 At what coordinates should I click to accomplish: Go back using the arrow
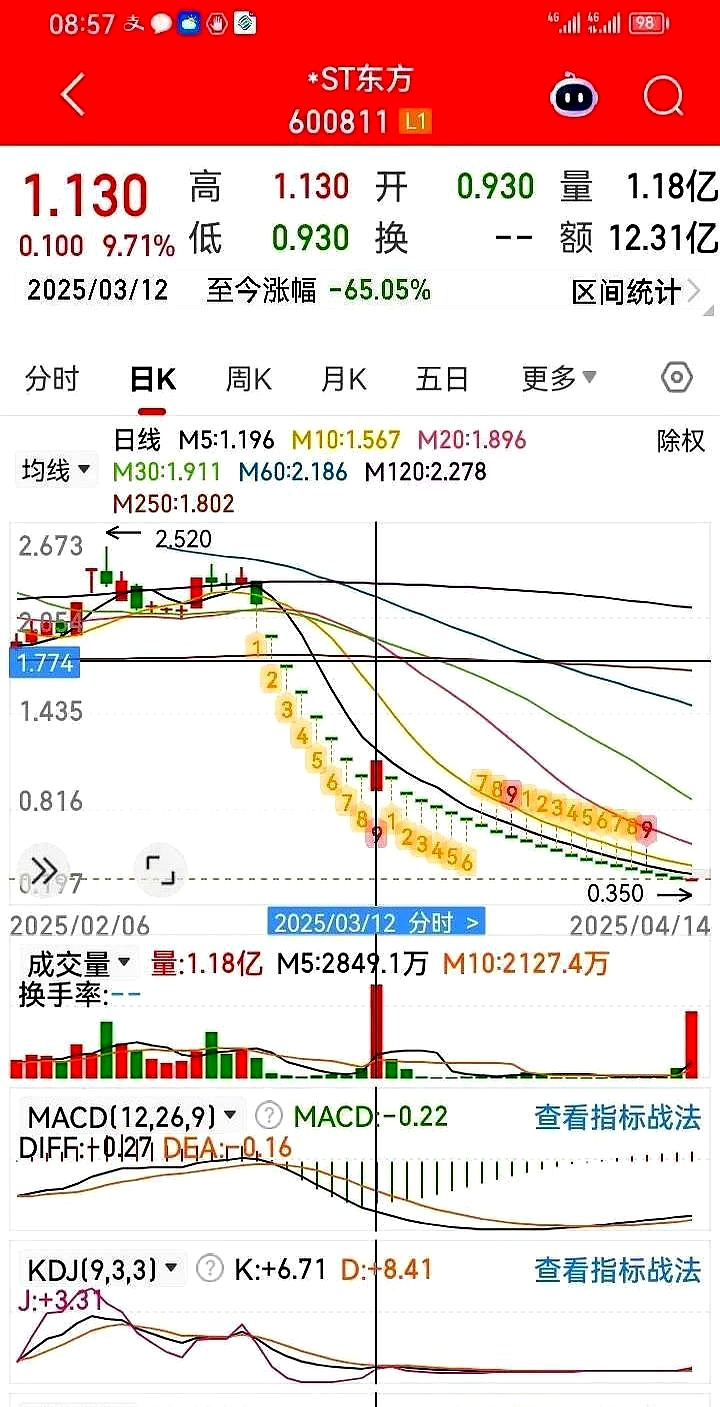coord(73,96)
